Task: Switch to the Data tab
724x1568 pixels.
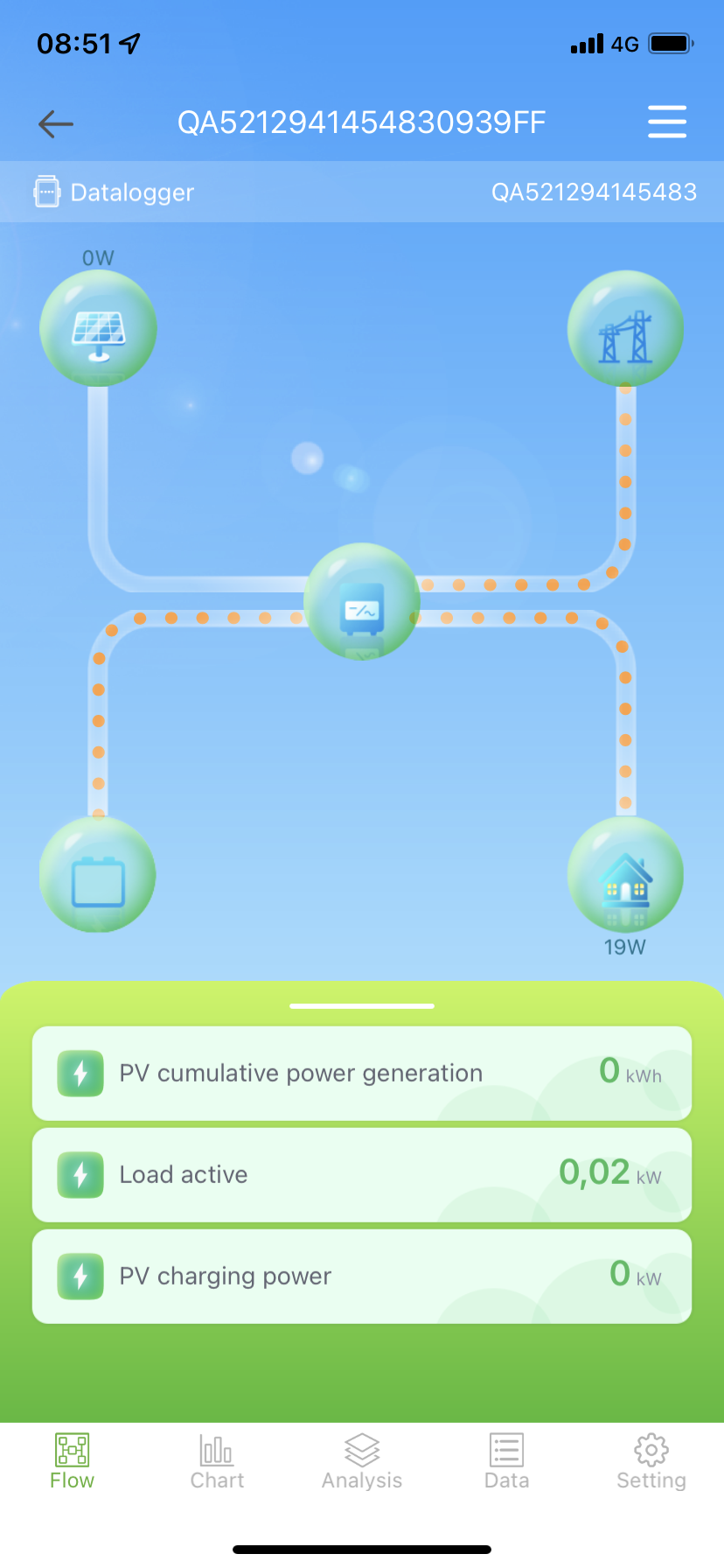Action: click(506, 1461)
